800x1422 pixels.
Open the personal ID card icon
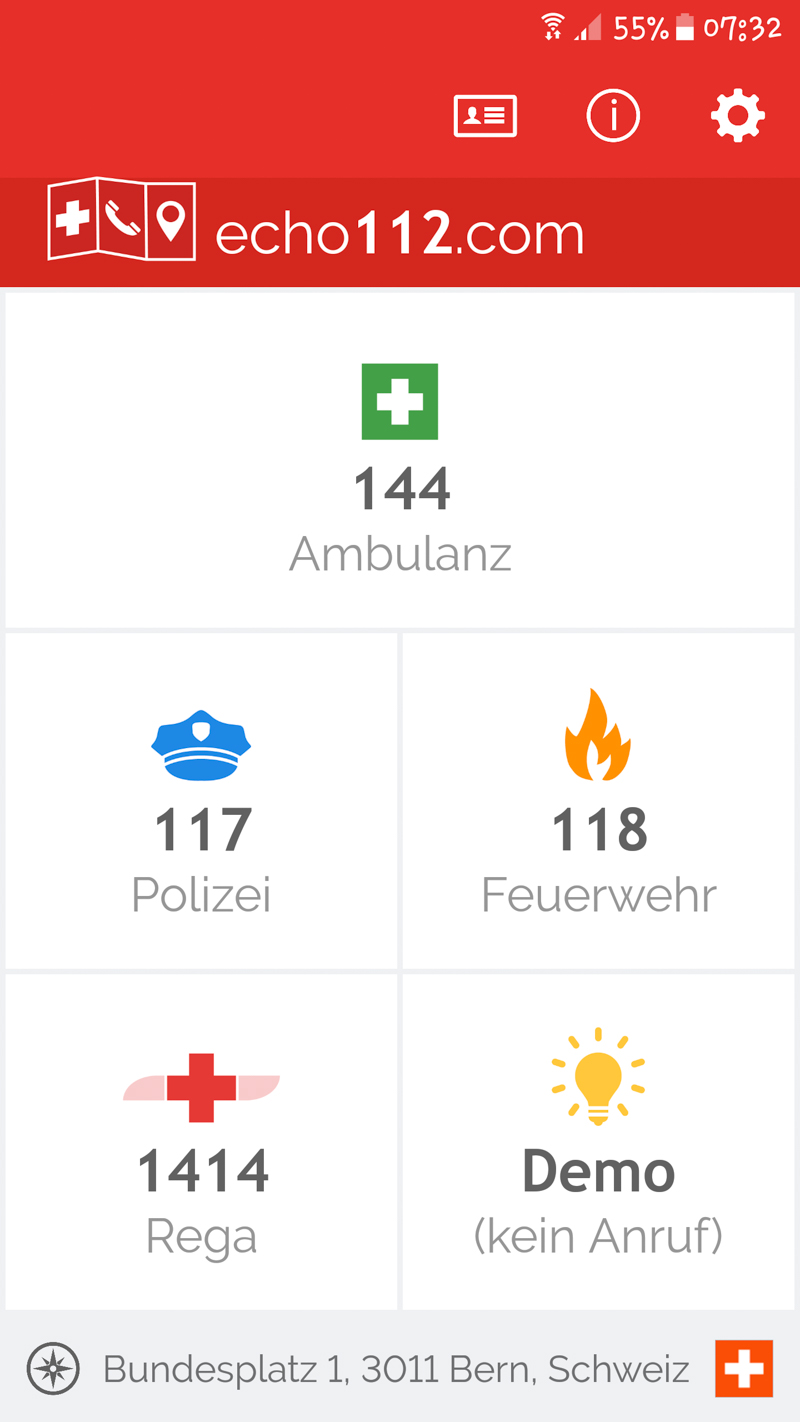point(485,116)
